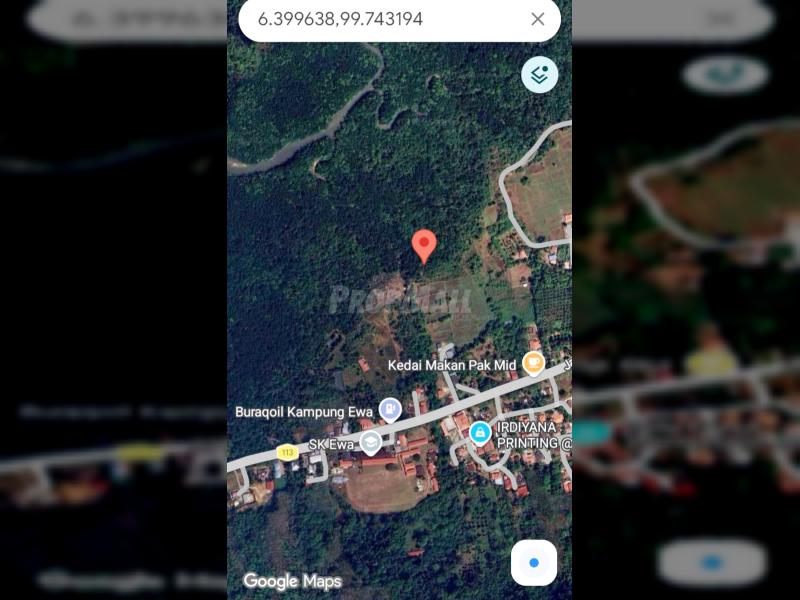Center map on my location

[534, 563]
